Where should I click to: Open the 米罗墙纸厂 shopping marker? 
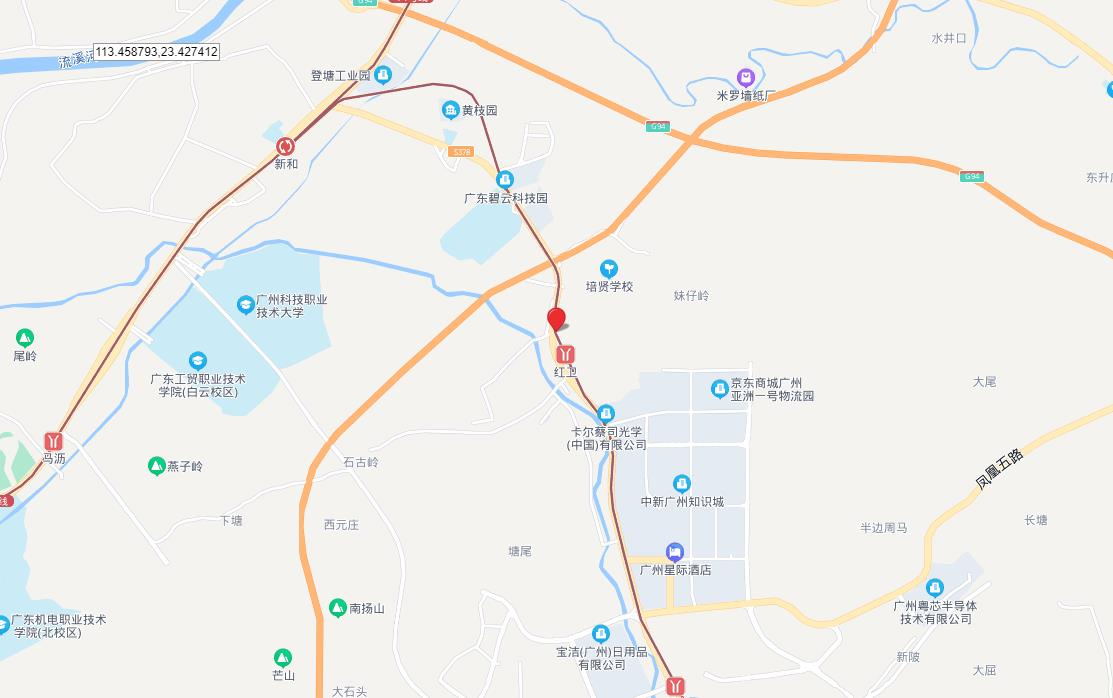click(745, 78)
